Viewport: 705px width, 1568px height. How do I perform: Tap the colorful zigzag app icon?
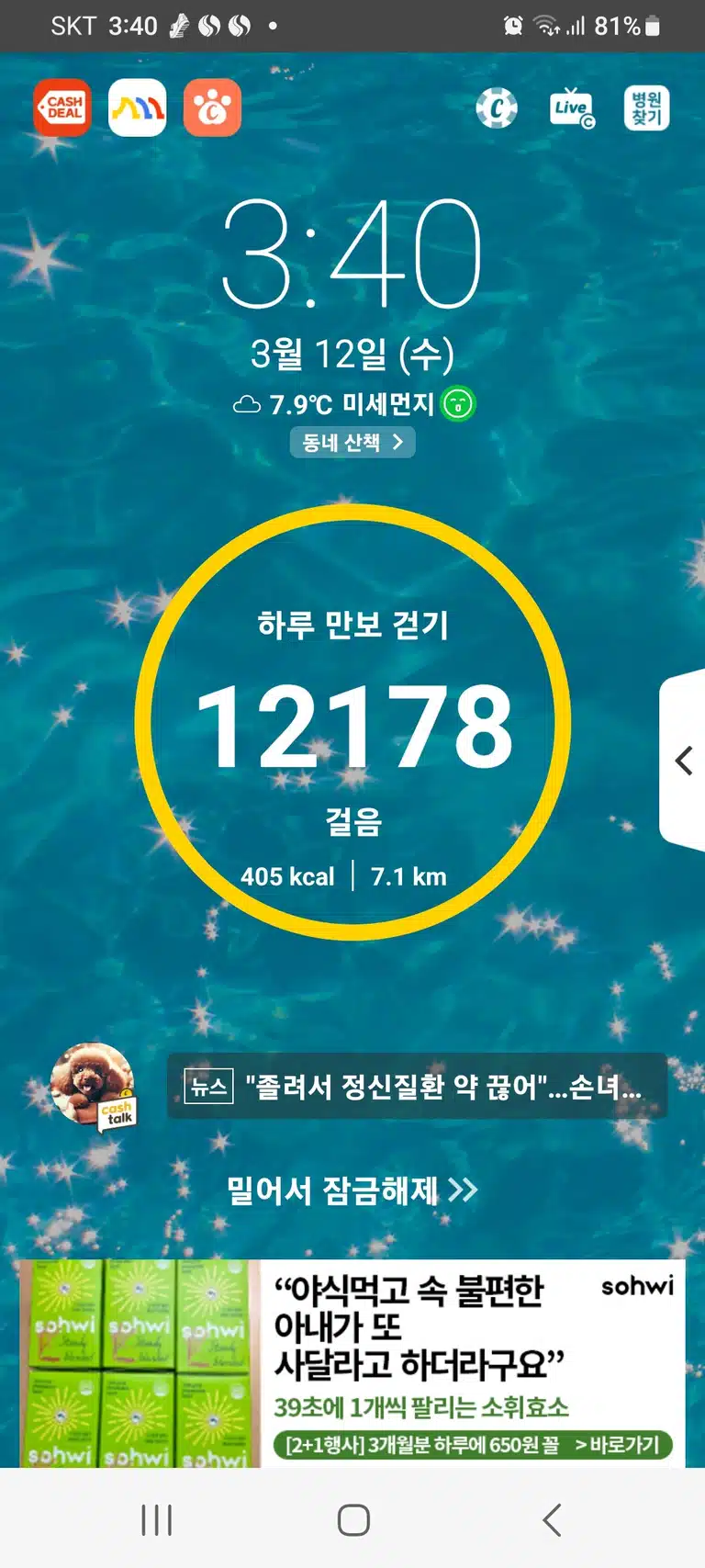coord(138,107)
